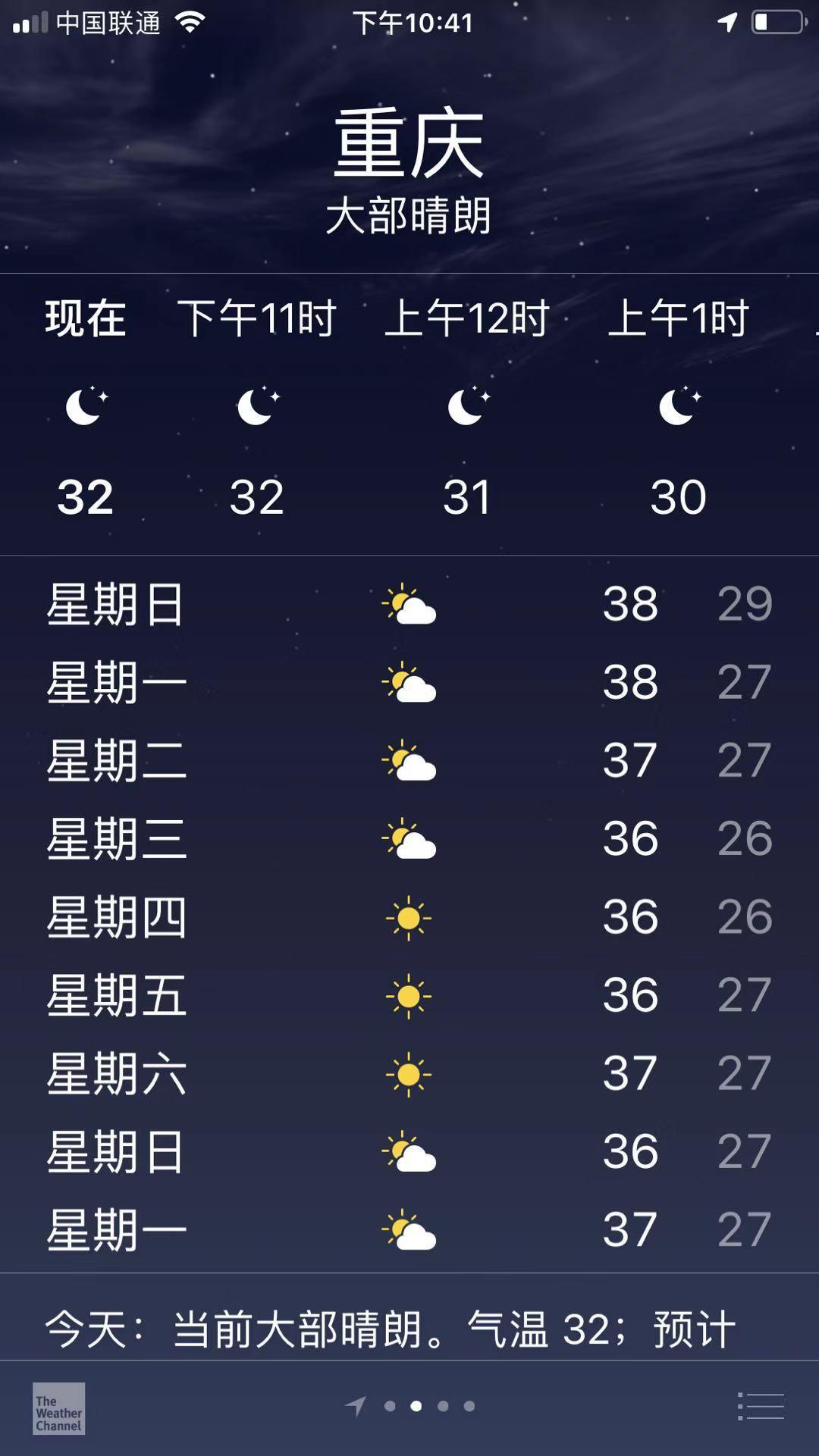
Task: Open The Weather Channel link
Action: (58, 1408)
